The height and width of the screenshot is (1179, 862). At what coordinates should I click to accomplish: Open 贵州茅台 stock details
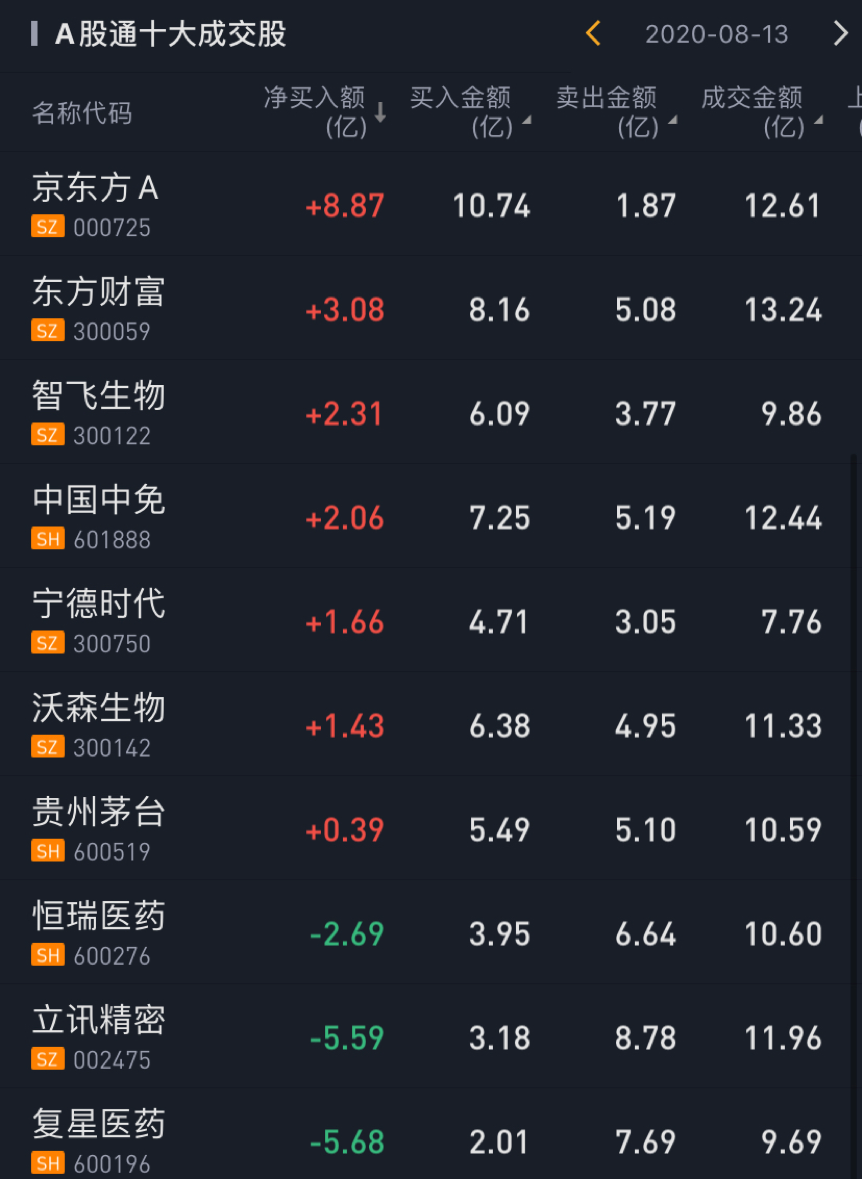pos(98,828)
